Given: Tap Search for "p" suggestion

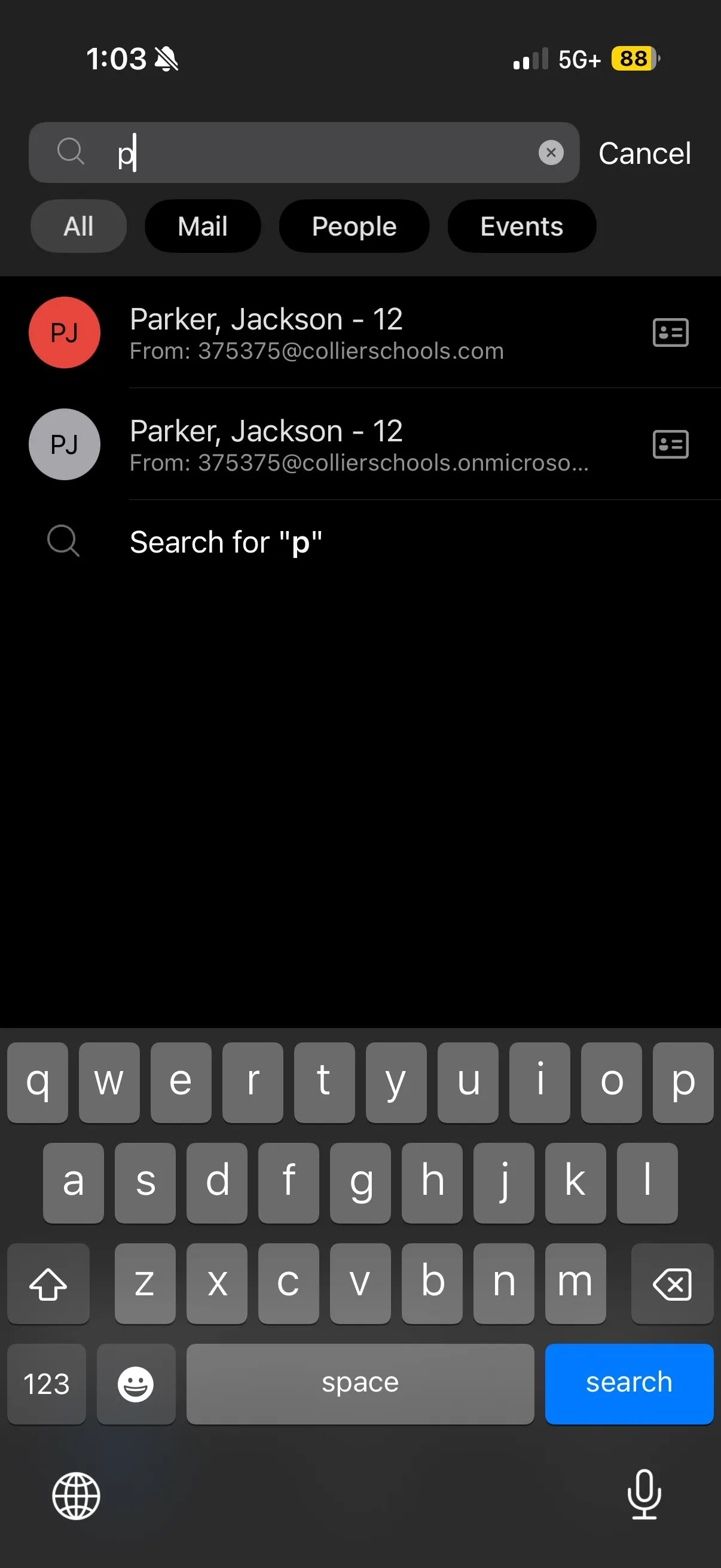Looking at the screenshot, I should tap(225, 542).
